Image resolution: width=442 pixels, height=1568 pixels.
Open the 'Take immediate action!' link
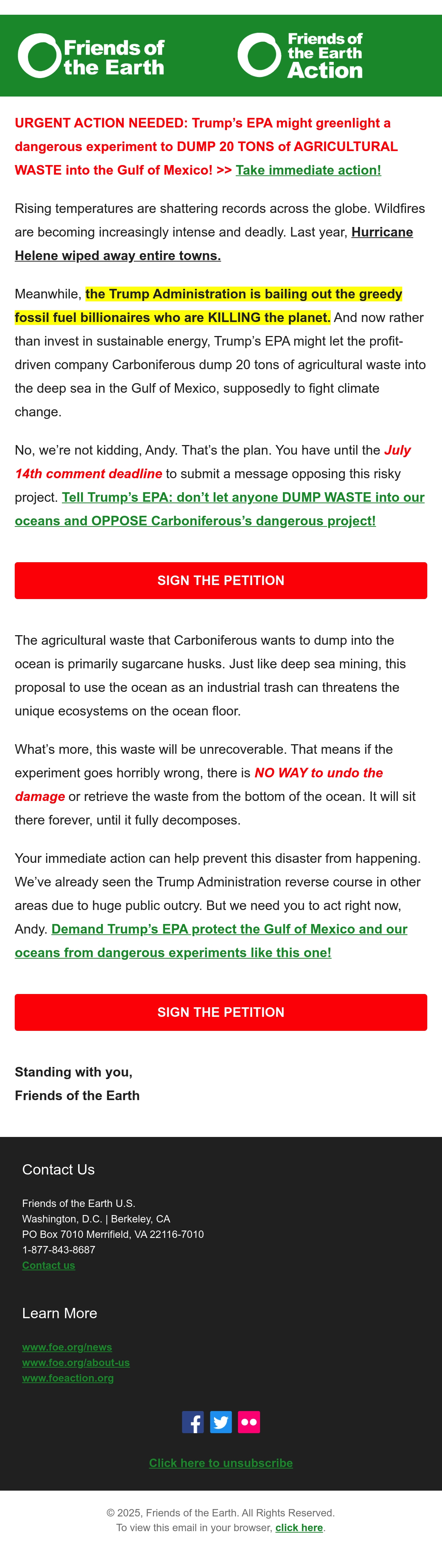point(308,171)
